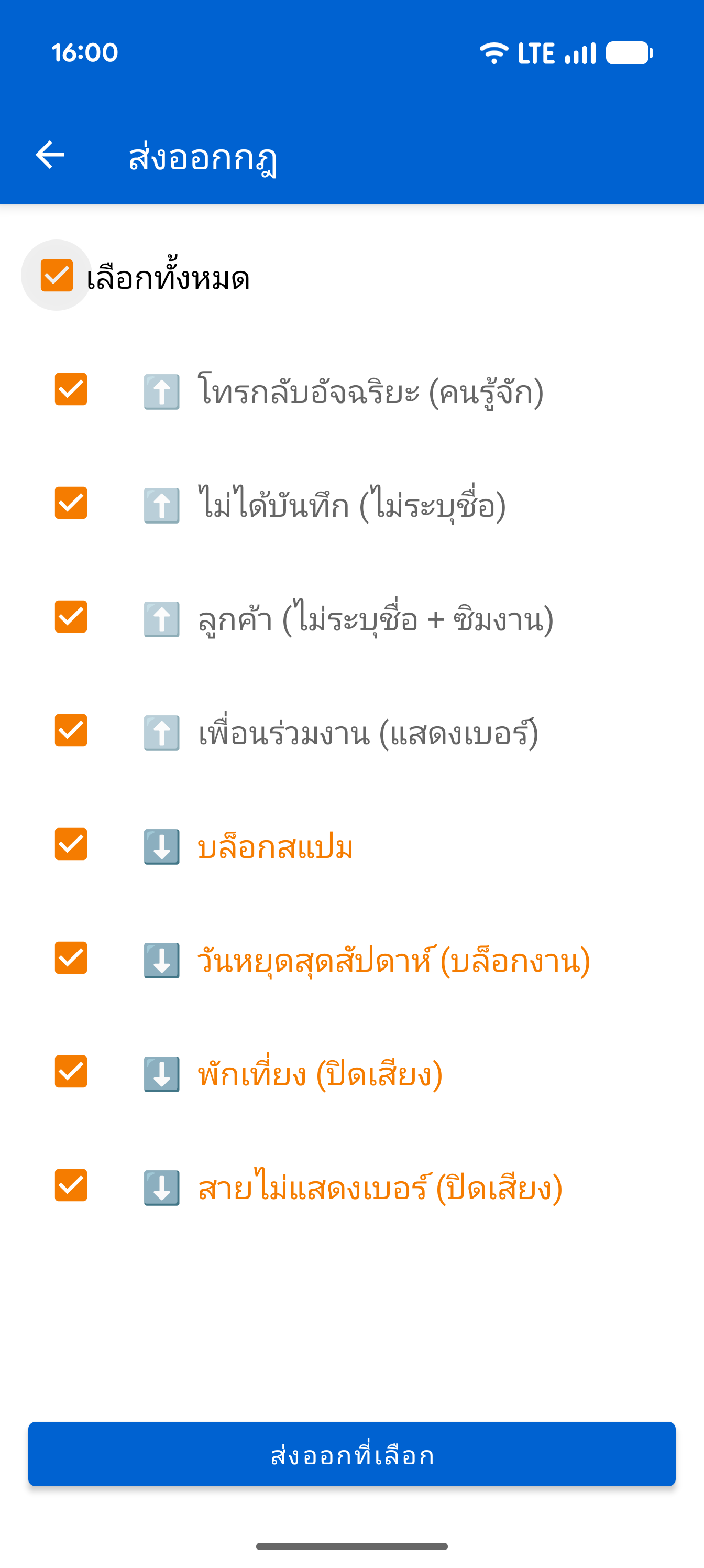Image resolution: width=704 pixels, height=1568 pixels.
Task: Tap the battery indicator in the status bar
Action: tap(629, 53)
